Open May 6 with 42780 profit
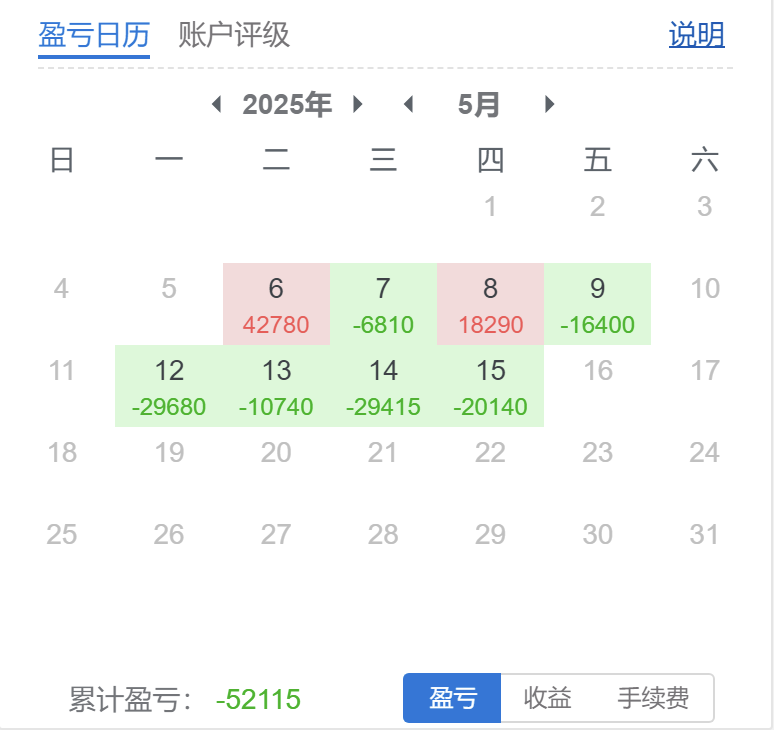Viewport: 774px width, 730px height. [x=276, y=304]
